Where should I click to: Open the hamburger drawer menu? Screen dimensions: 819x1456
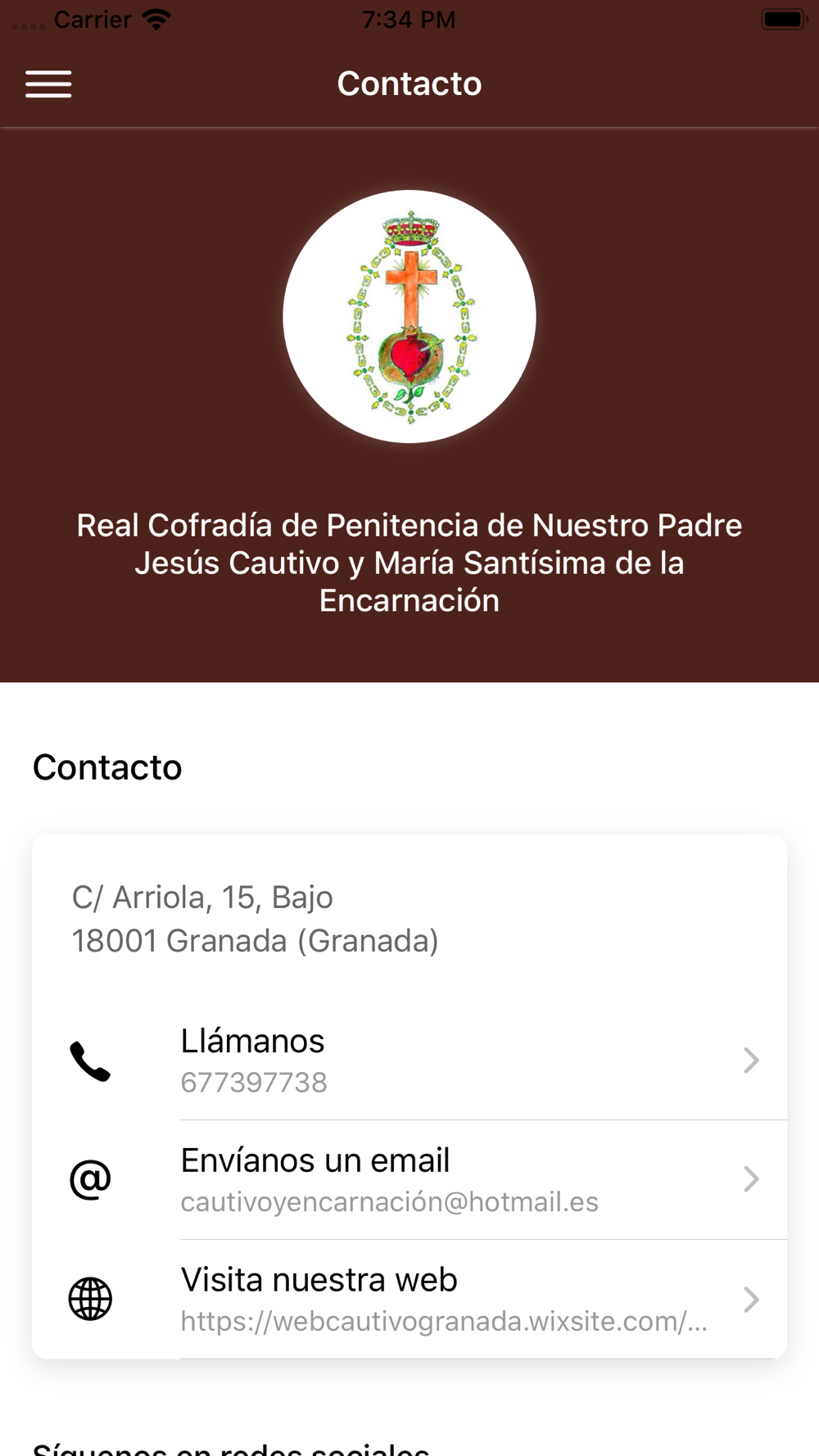click(48, 84)
